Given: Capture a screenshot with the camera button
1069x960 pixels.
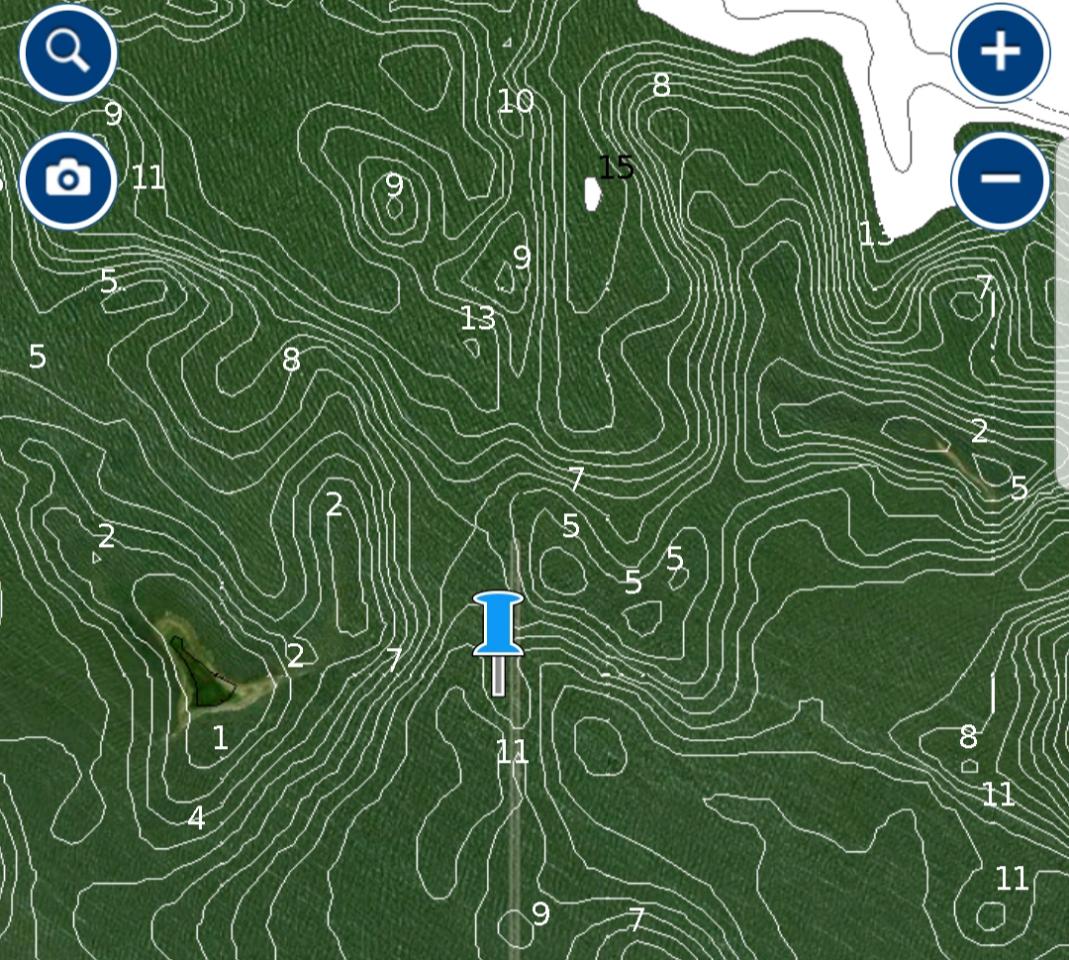Looking at the screenshot, I should pos(68,180).
